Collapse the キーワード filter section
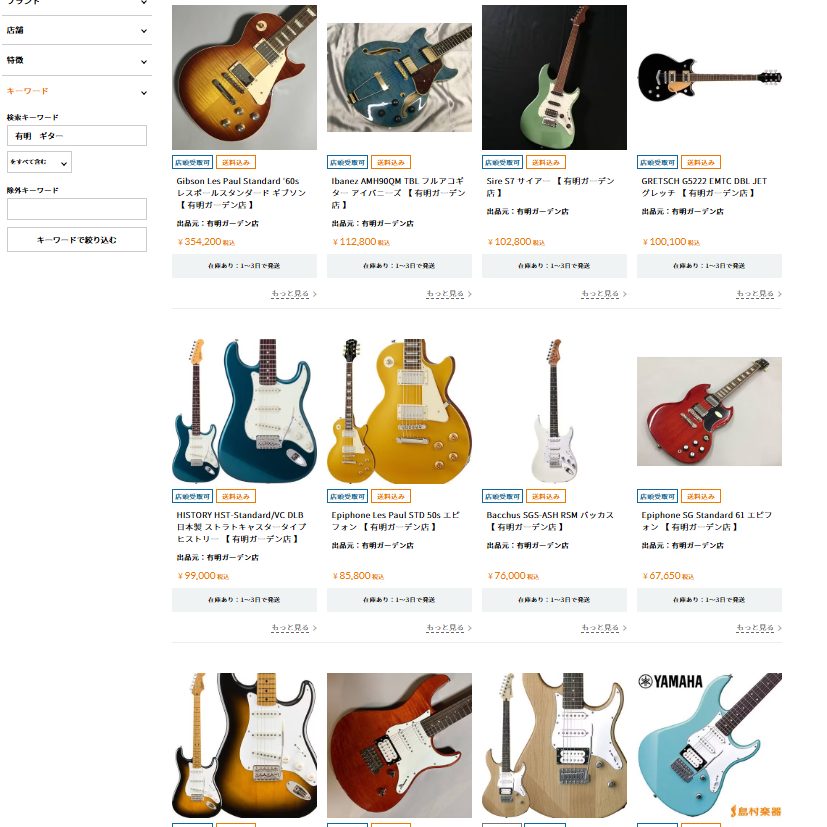The width and height of the screenshot is (827, 827). [x=76, y=91]
